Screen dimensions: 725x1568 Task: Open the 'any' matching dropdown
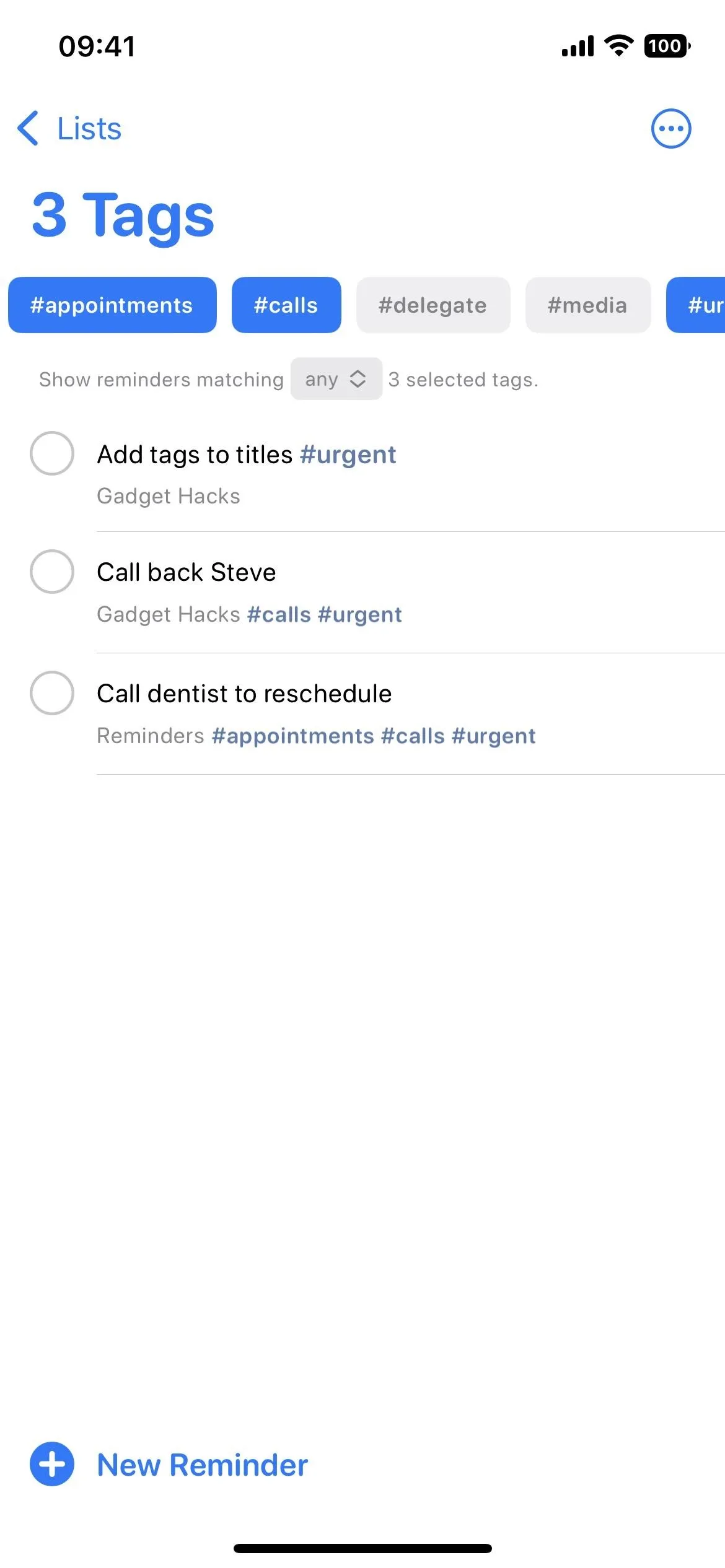[x=336, y=379]
